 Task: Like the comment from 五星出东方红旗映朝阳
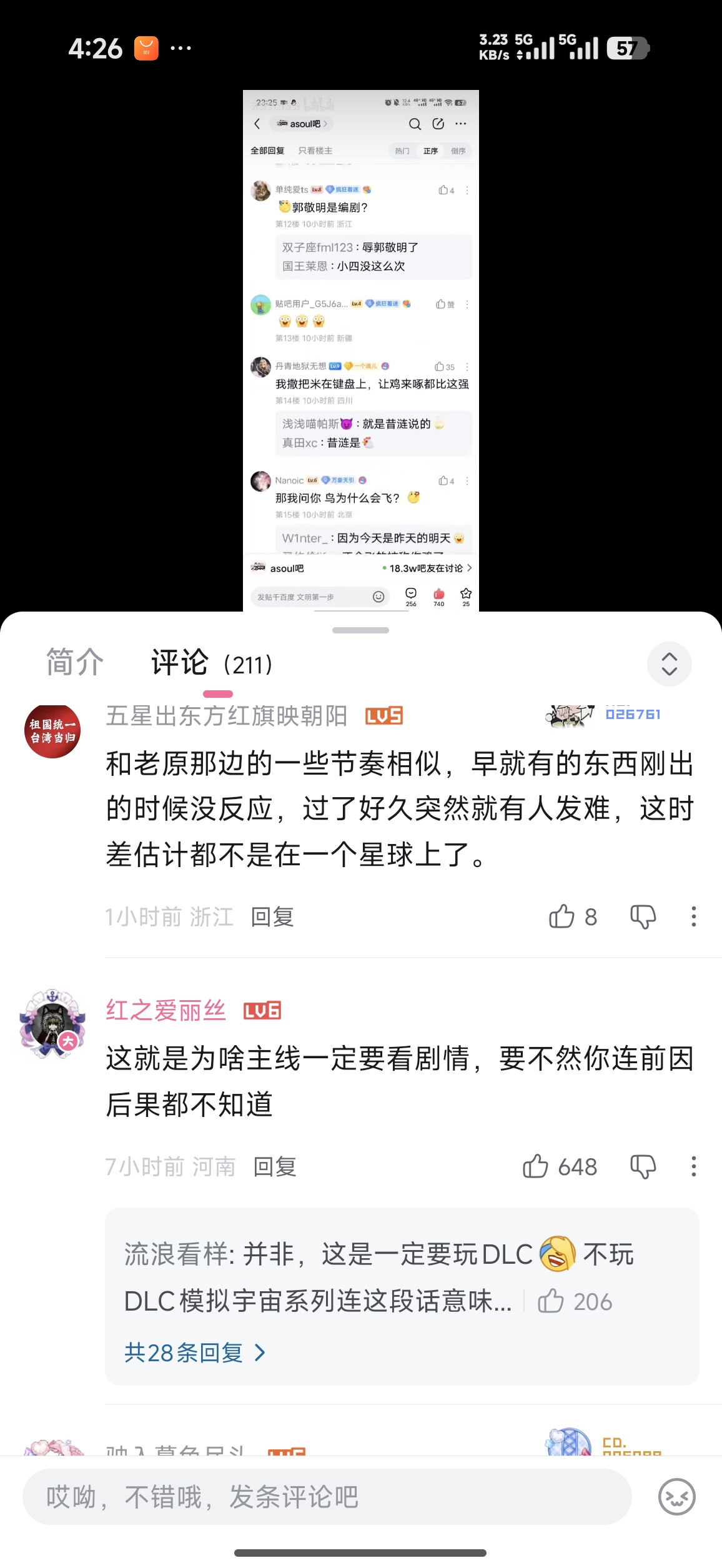(562, 916)
